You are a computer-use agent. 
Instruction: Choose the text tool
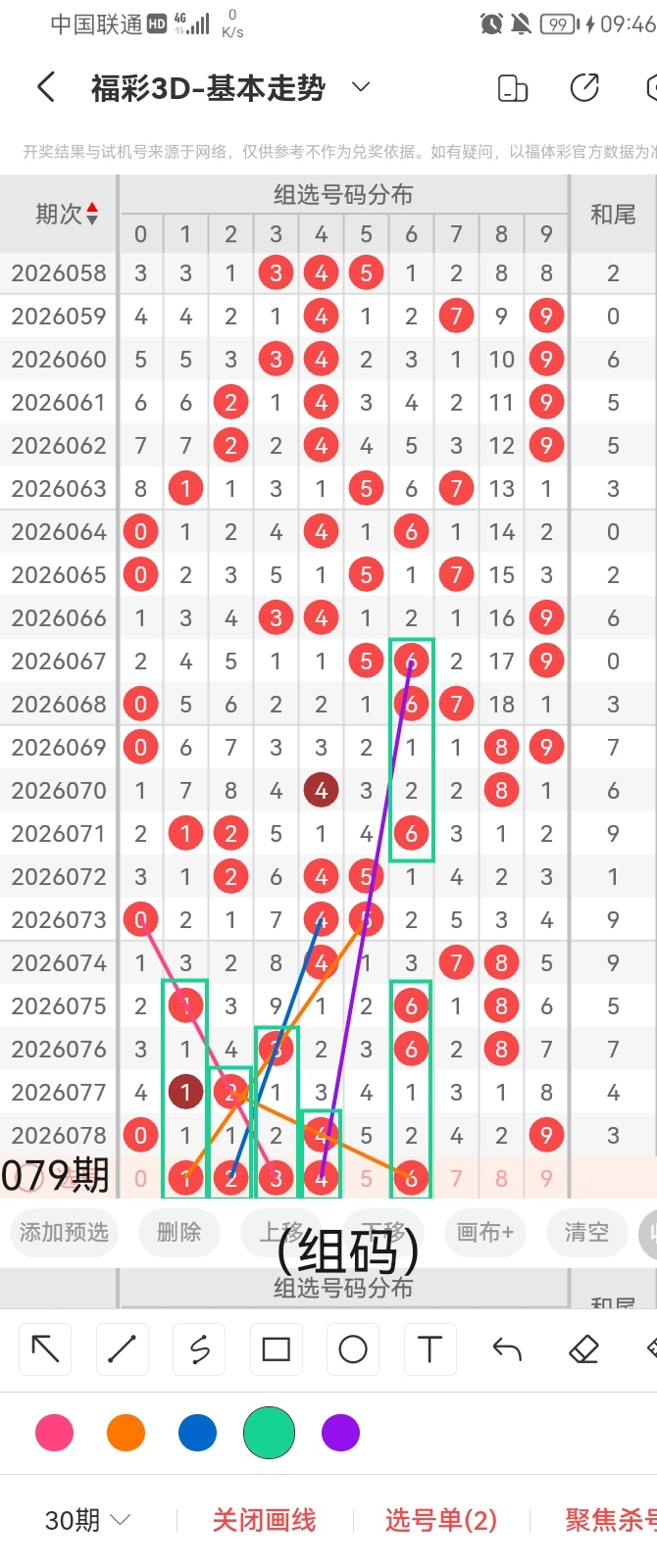[430, 1349]
